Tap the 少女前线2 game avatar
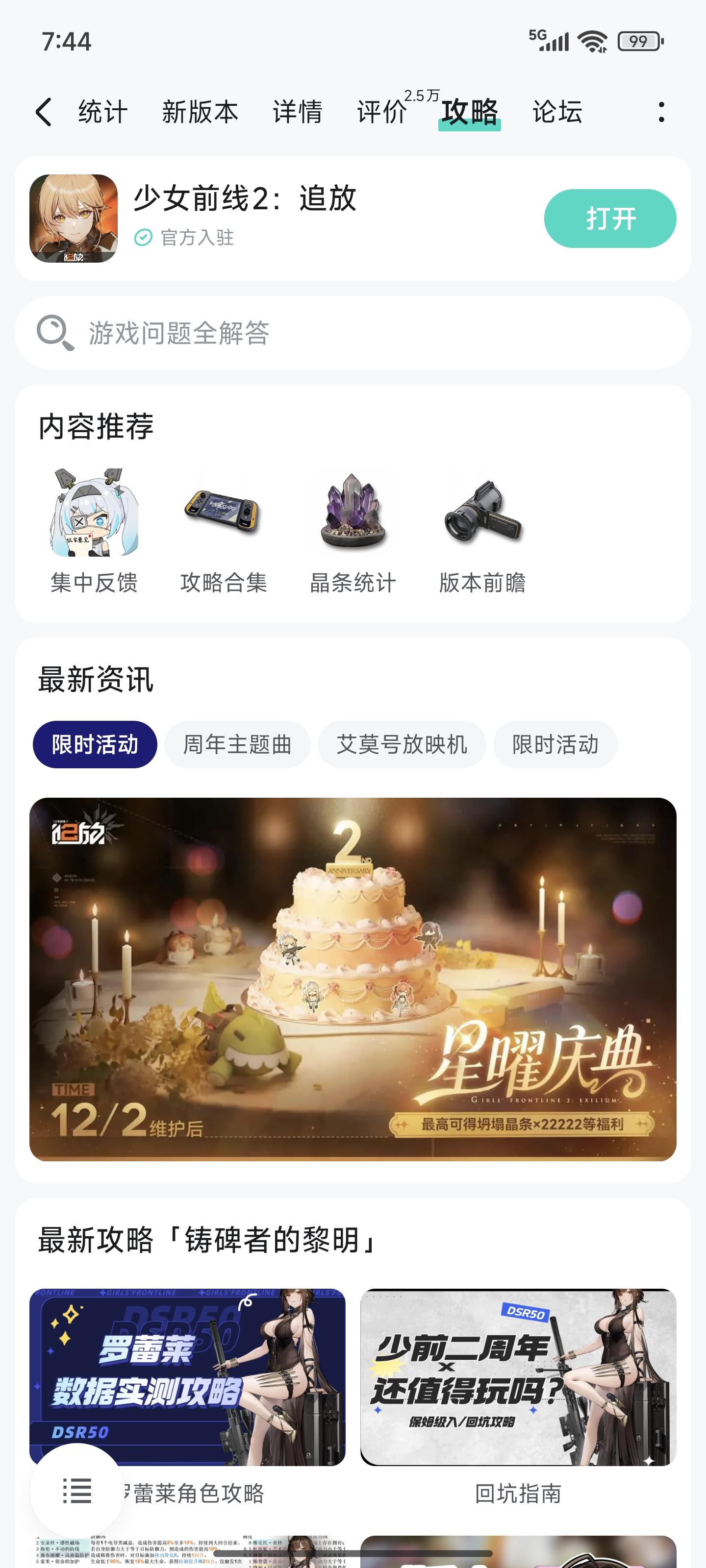706x1568 pixels. [x=71, y=219]
